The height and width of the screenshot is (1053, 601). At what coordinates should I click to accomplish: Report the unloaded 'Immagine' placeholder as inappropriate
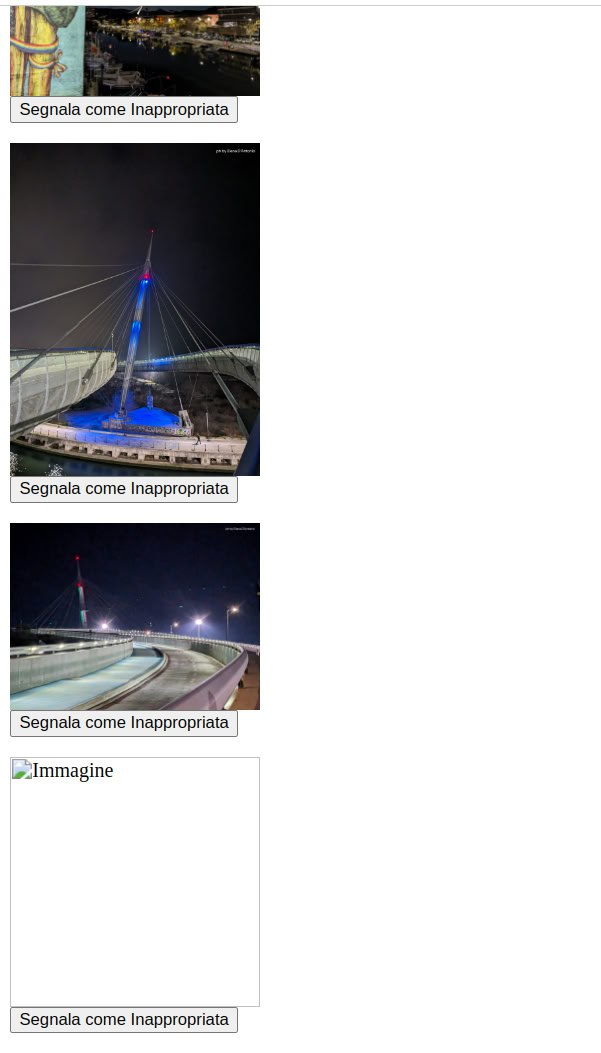tap(124, 1020)
